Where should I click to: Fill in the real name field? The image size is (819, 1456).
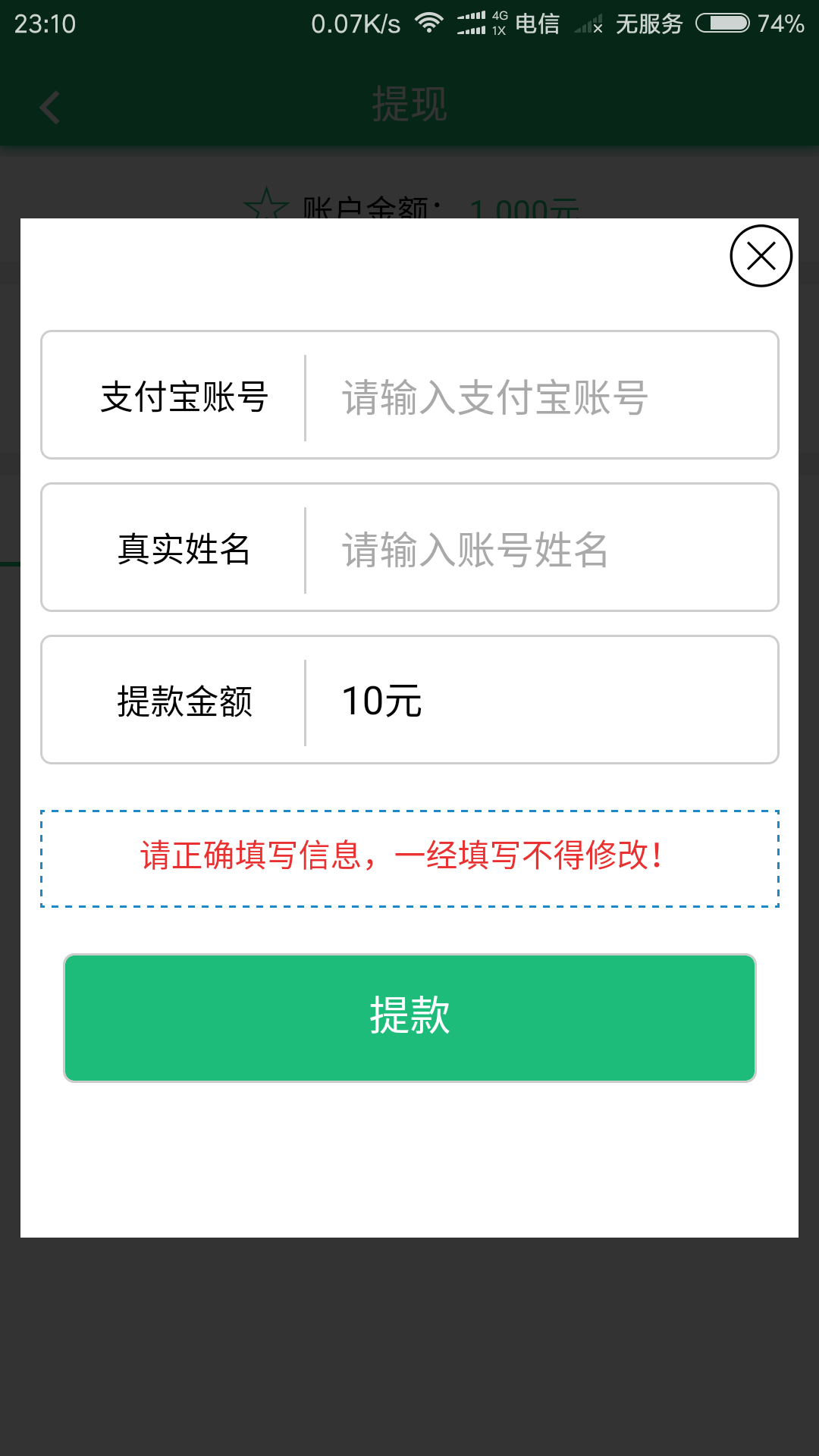coord(541,549)
